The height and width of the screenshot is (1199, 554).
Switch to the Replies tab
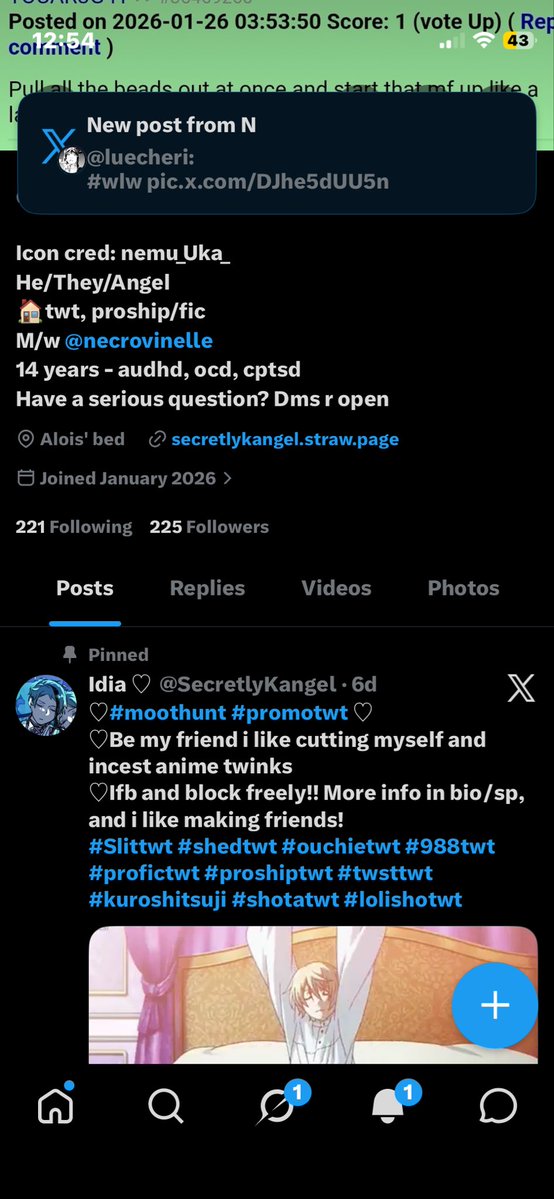click(207, 588)
